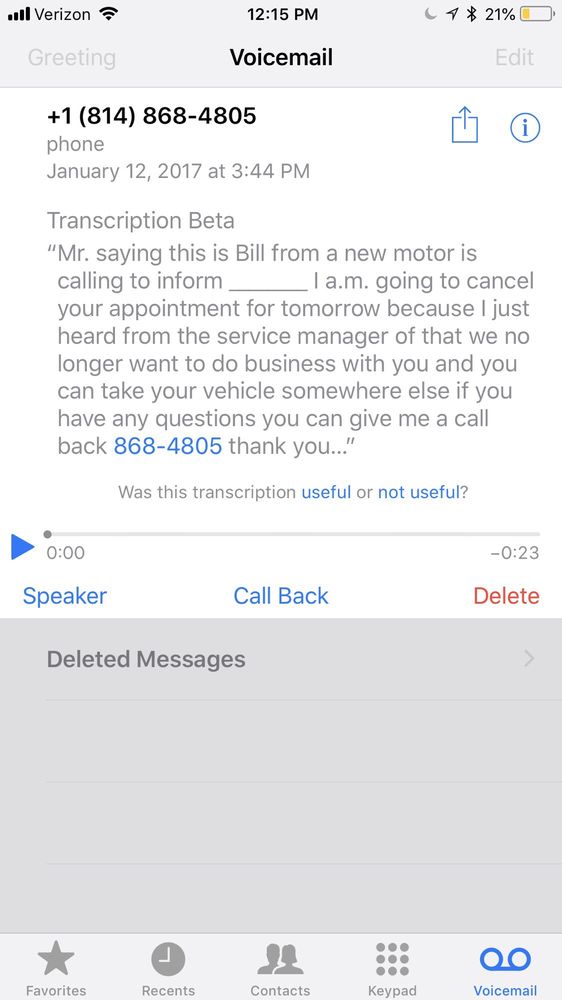This screenshot has width=562, height=1000.
Task: Share this voicemail message
Action: (464, 124)
